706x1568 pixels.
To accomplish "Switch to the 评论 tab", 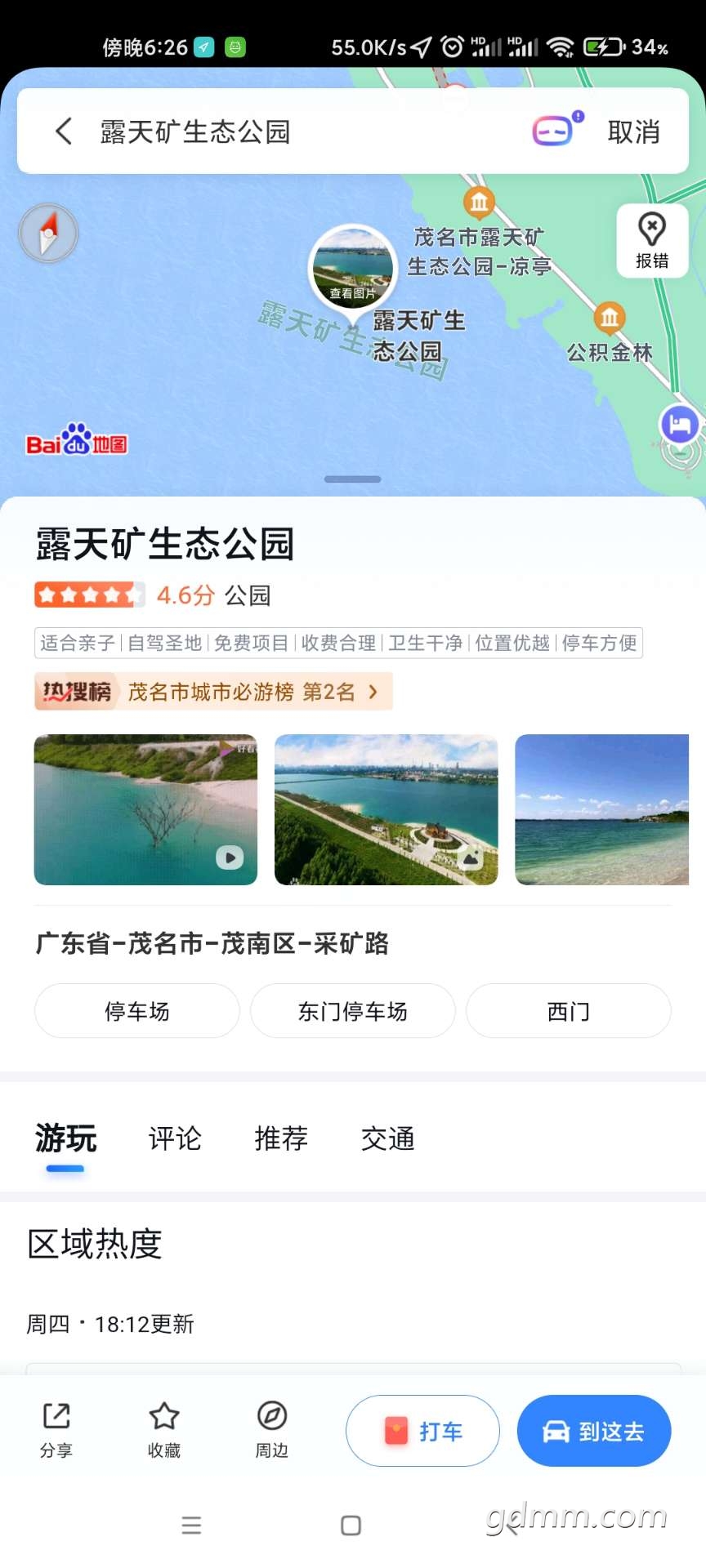I will (x=175, y=1138).
